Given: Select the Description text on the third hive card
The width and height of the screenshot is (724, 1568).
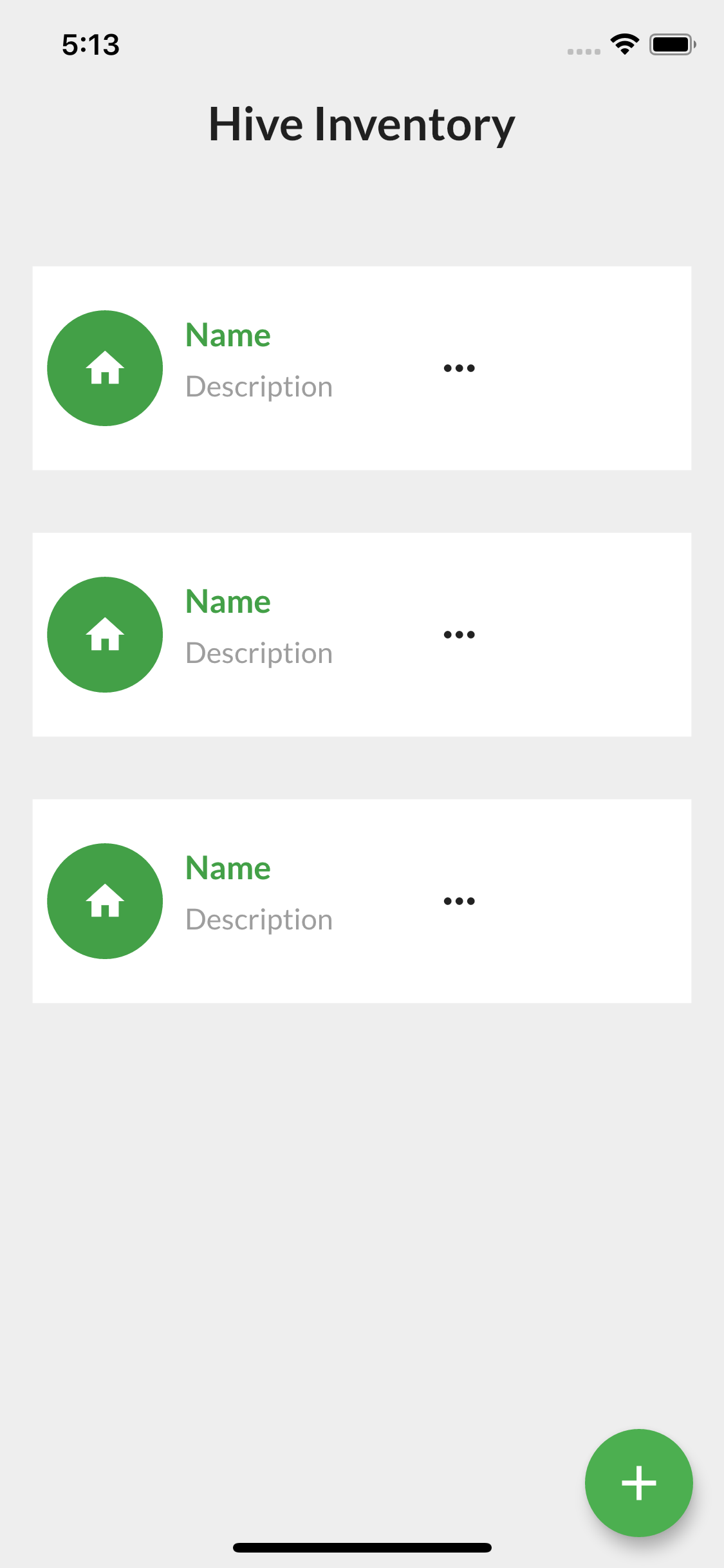Looking at the screenshot, I should coord(259,919).
